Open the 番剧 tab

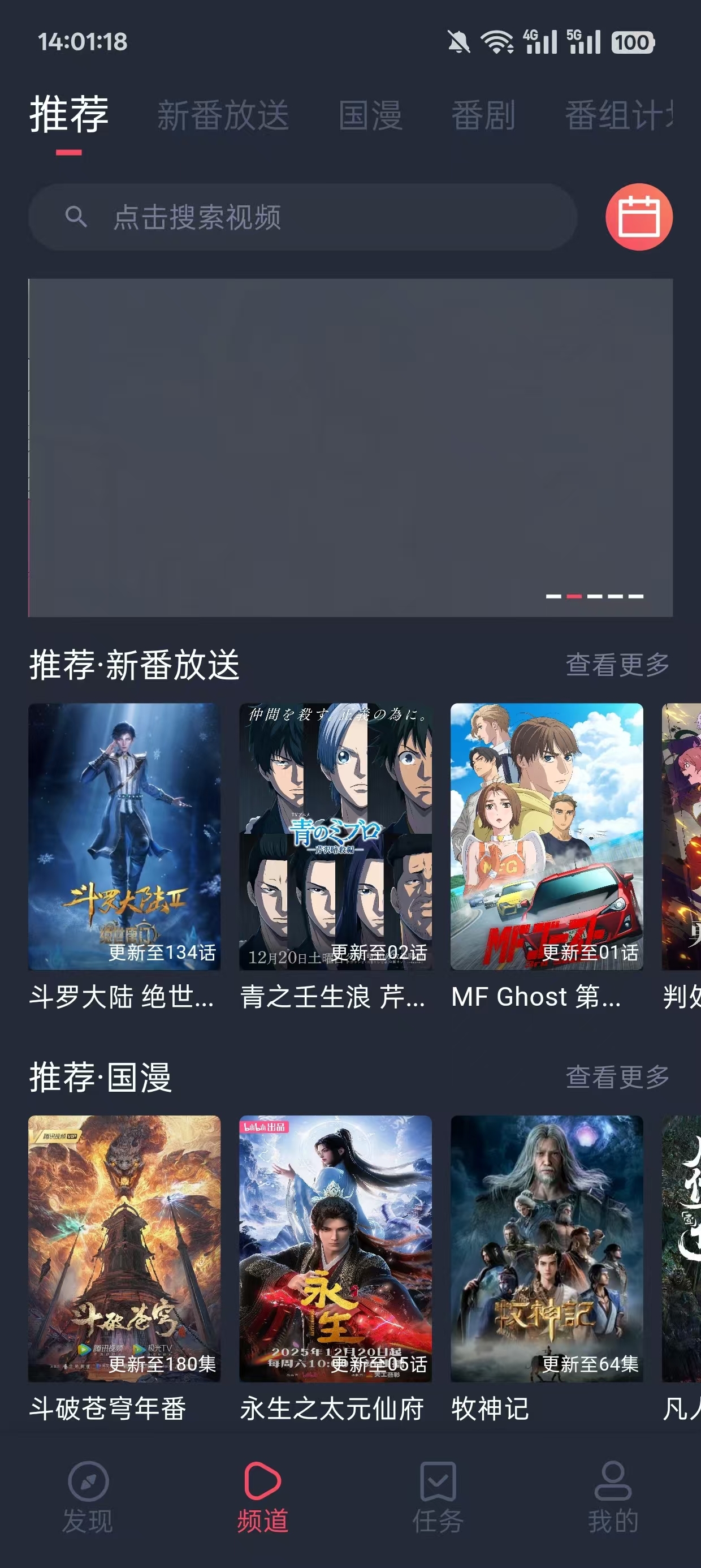coord(484,115)
